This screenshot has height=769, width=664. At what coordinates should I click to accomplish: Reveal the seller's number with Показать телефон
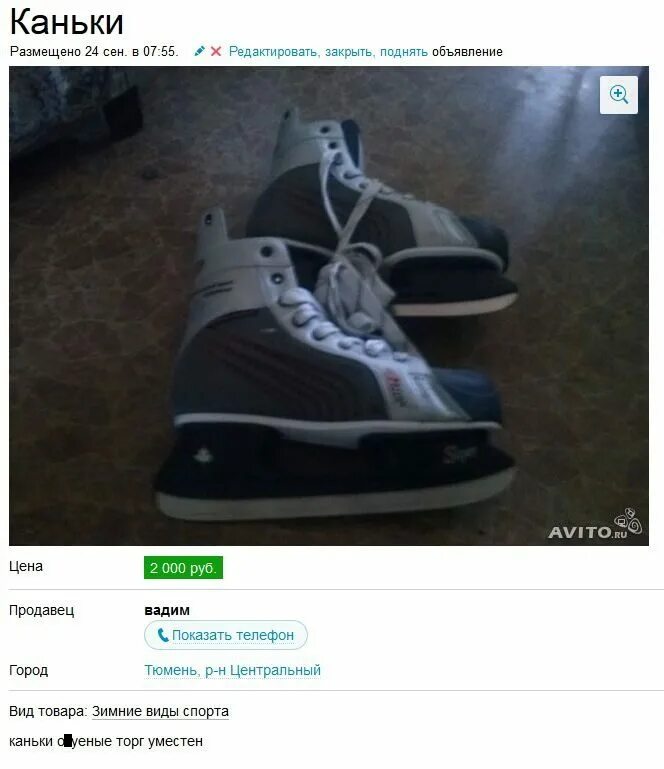226,635
